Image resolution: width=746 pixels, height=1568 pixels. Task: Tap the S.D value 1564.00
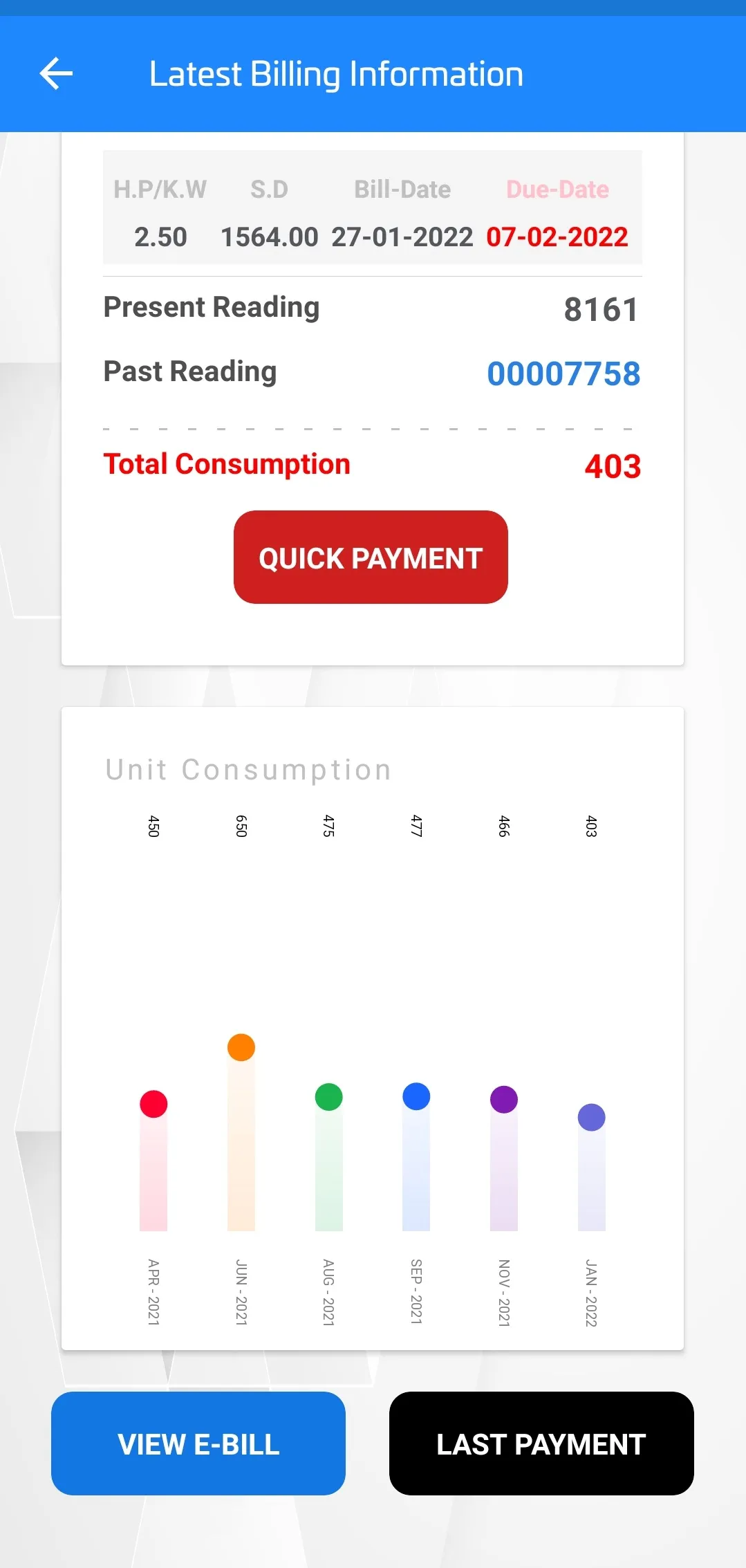pyautogui.click(x=269, y=237)
